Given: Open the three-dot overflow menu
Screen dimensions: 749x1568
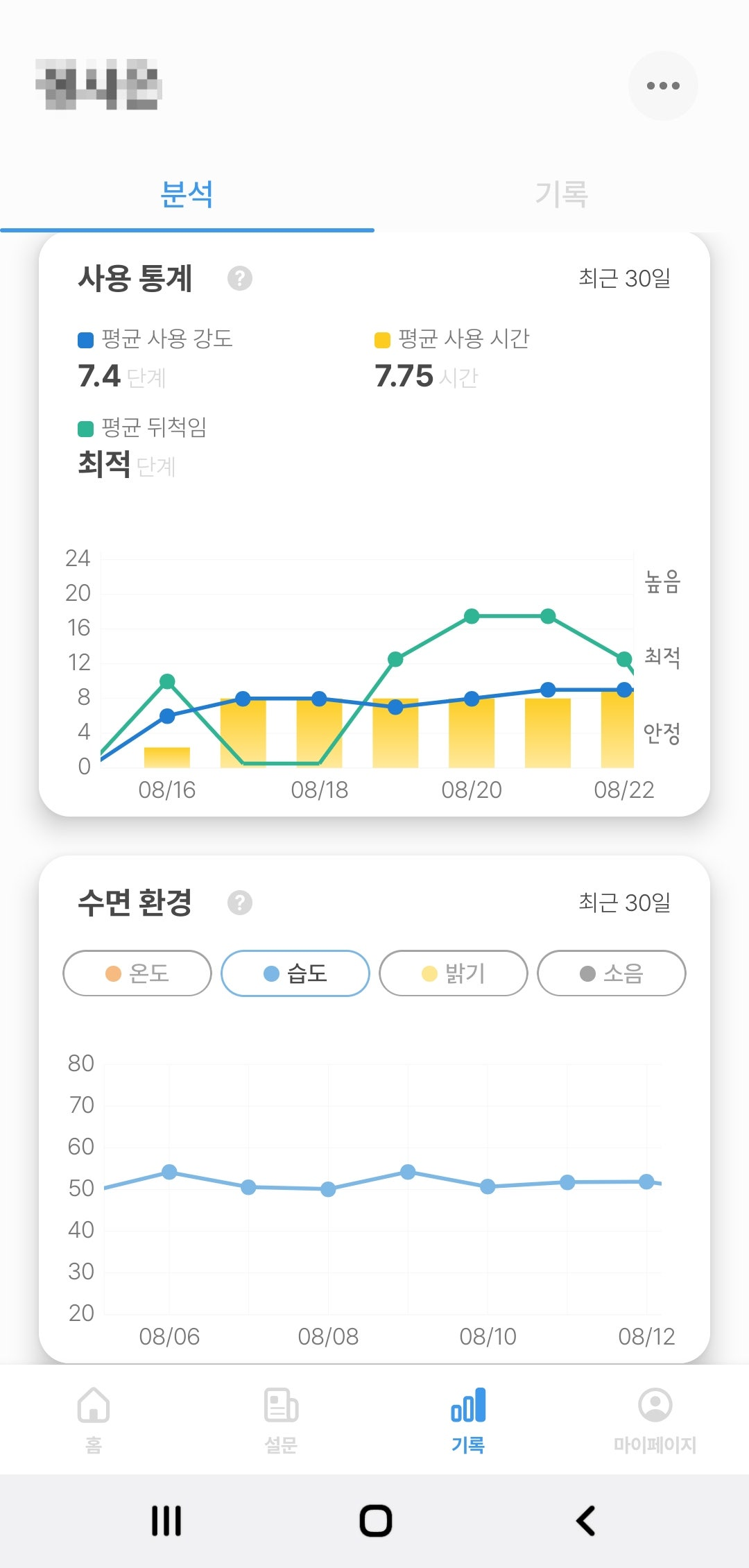Looking at the screenshot, I should pos(662,85).
